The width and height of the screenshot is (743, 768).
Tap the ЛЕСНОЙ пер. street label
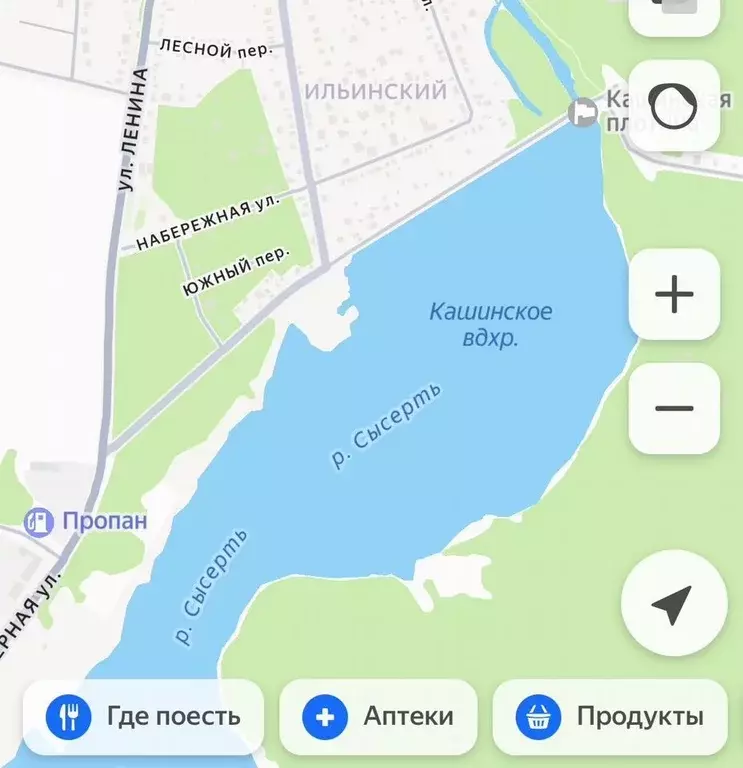pos(216,48)
